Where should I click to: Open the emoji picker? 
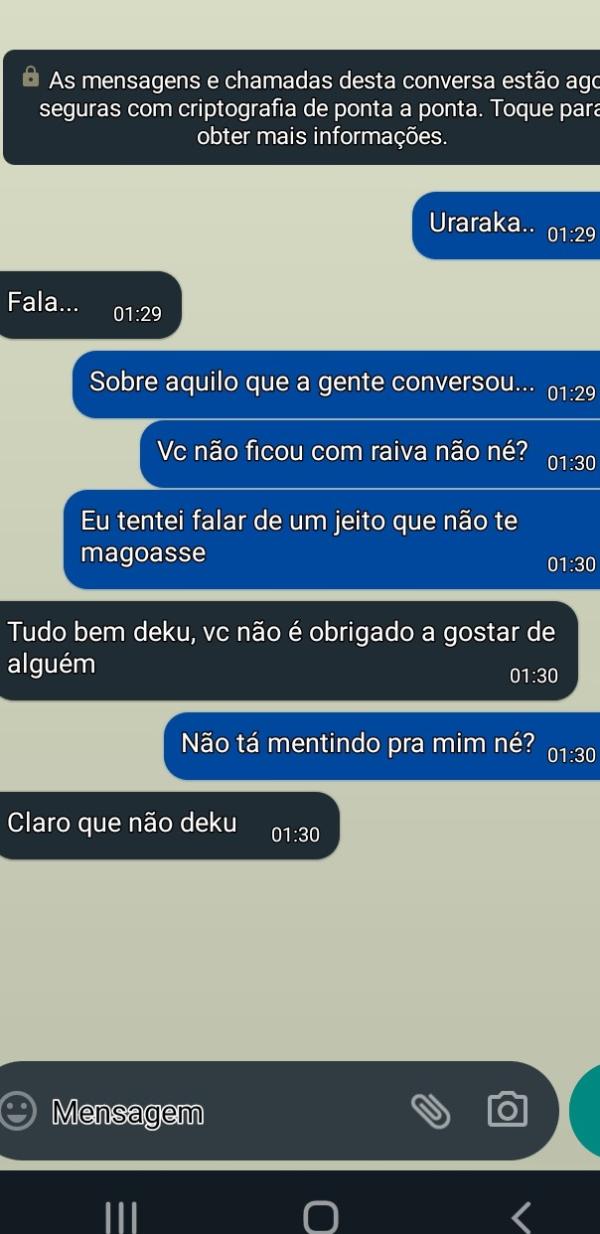(x=17, y=1111)
